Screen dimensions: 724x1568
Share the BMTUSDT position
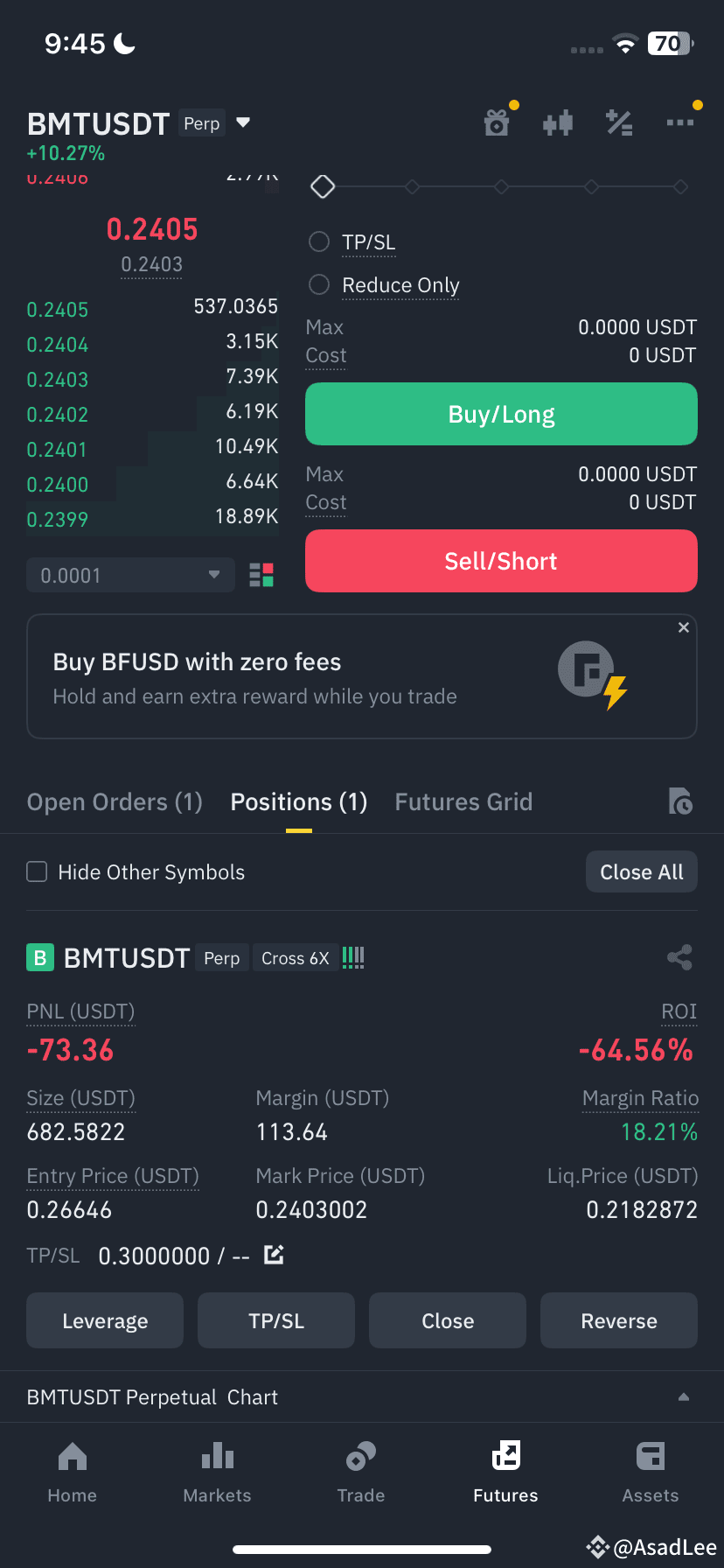(679, 957)
